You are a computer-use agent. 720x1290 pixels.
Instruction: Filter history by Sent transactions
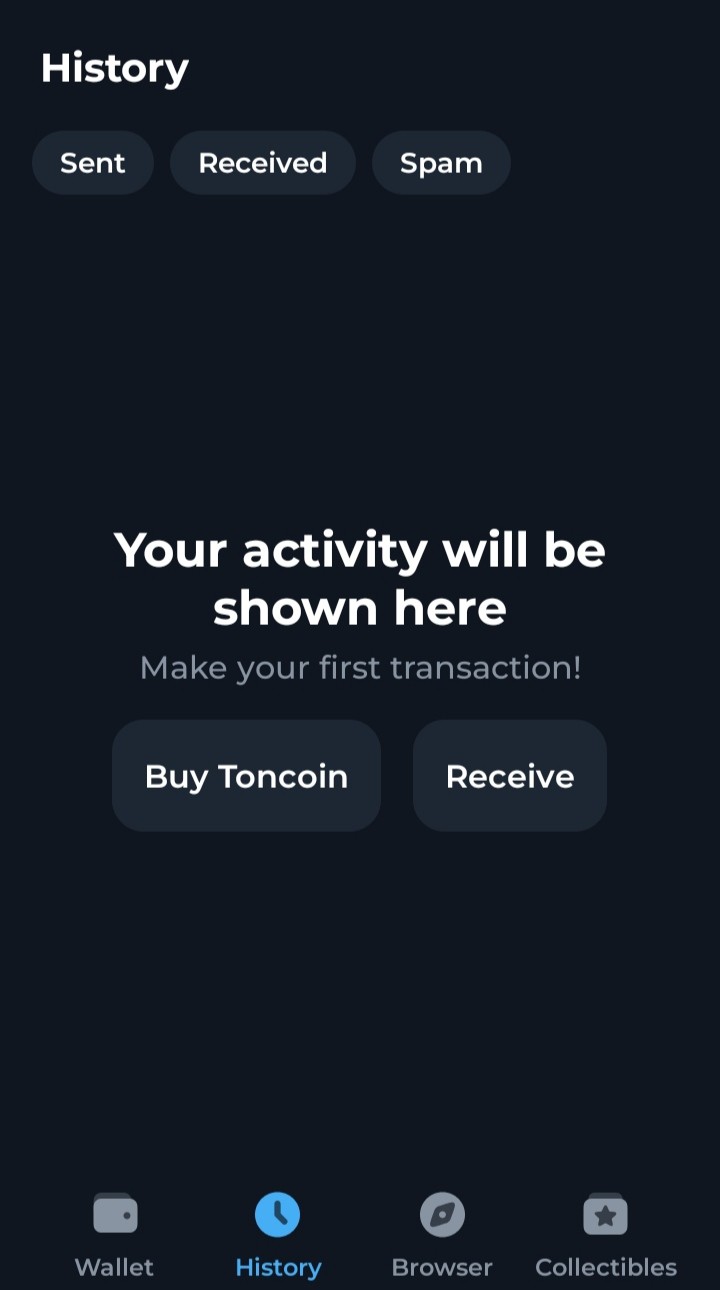coord(93,163)
